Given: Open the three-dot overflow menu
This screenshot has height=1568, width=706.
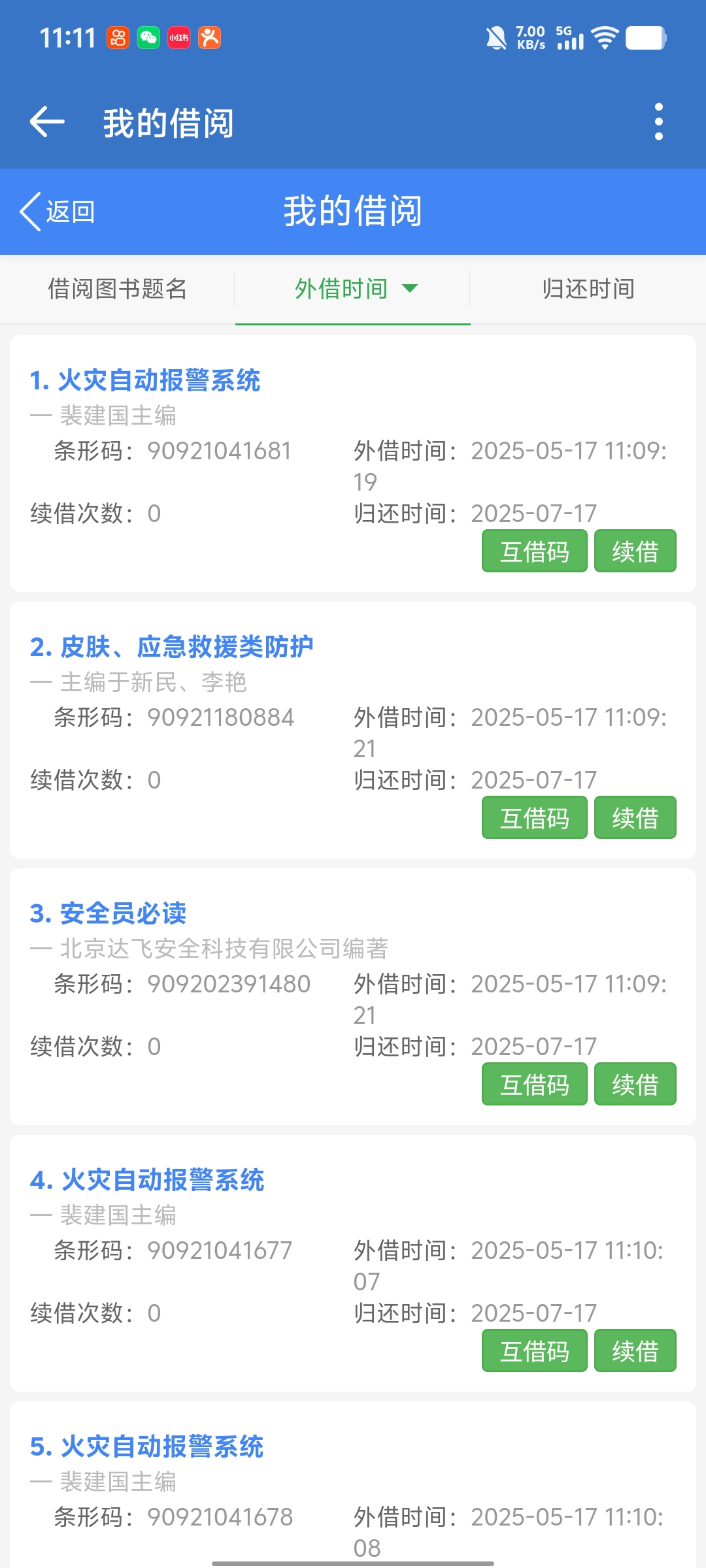Looking at the screenshot, I should [658, 122].
